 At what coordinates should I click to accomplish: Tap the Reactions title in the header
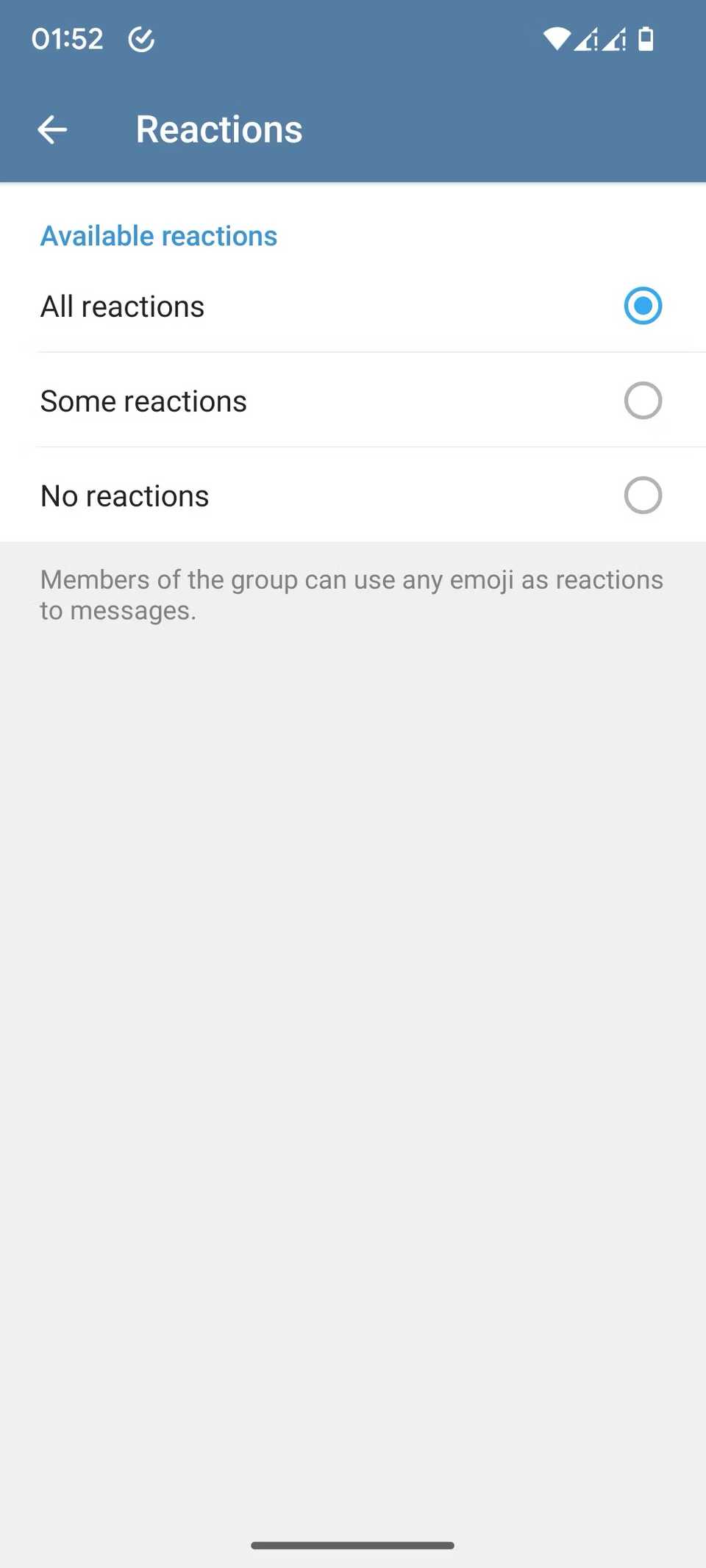[218, 129]
